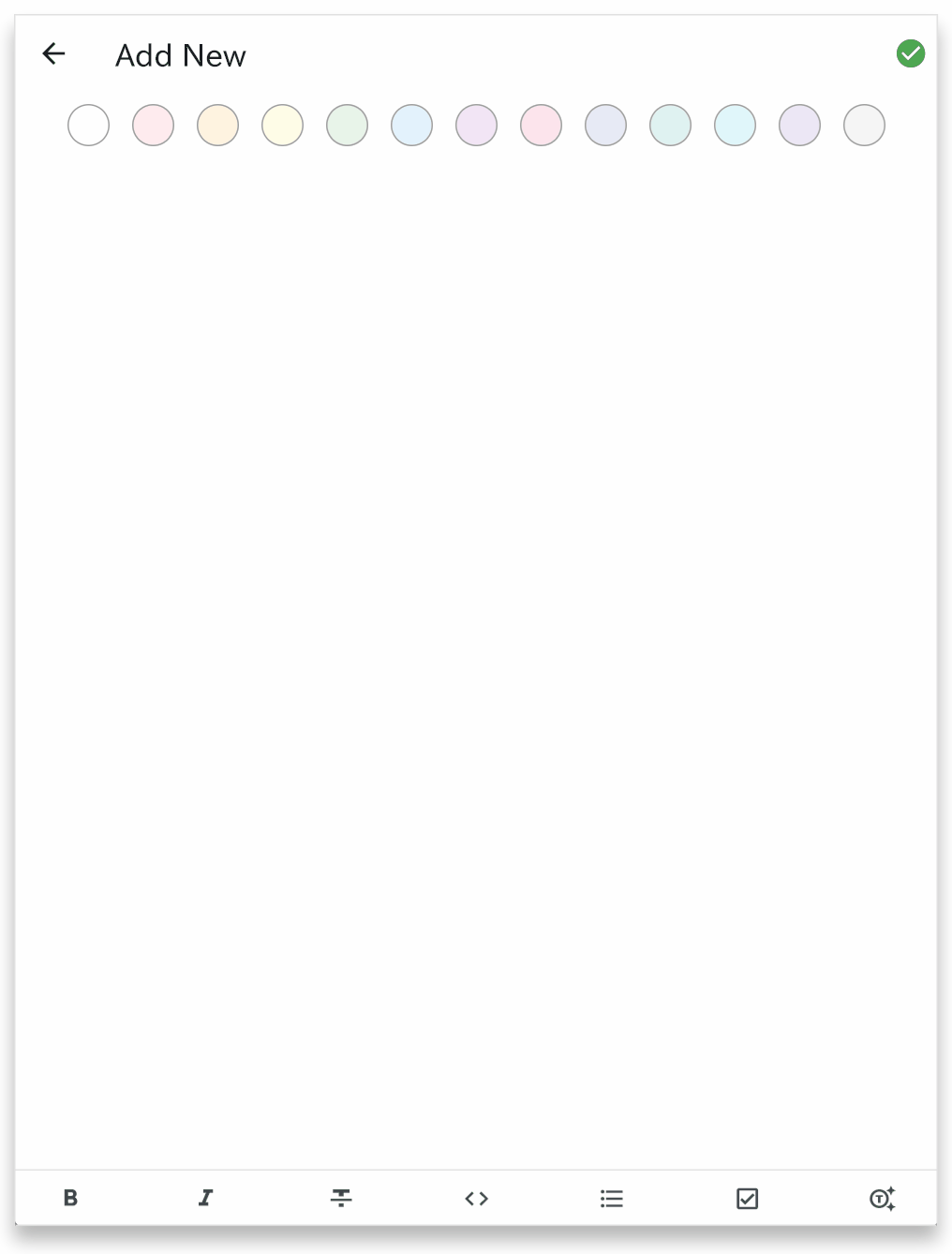Pick the light teal color swatch
The image size is (952, 1254).
point(671,126)
